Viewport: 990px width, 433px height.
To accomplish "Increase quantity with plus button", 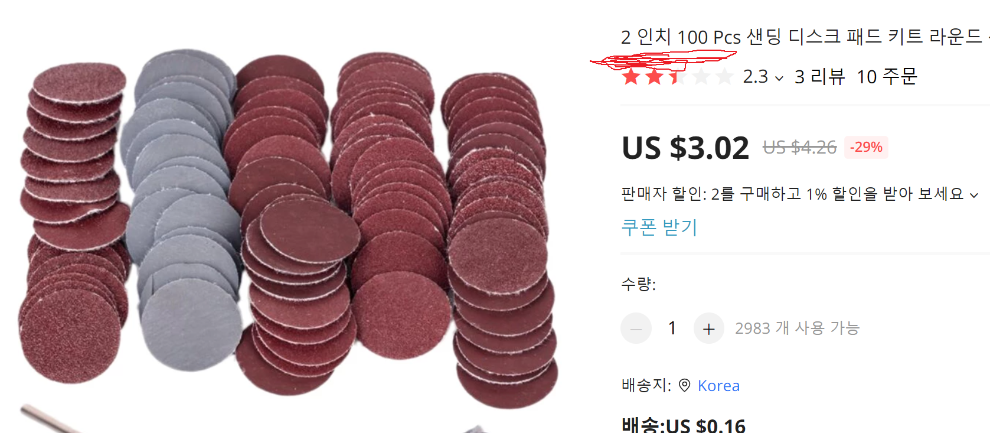I will pyautogui.click(x=708, y=328).
